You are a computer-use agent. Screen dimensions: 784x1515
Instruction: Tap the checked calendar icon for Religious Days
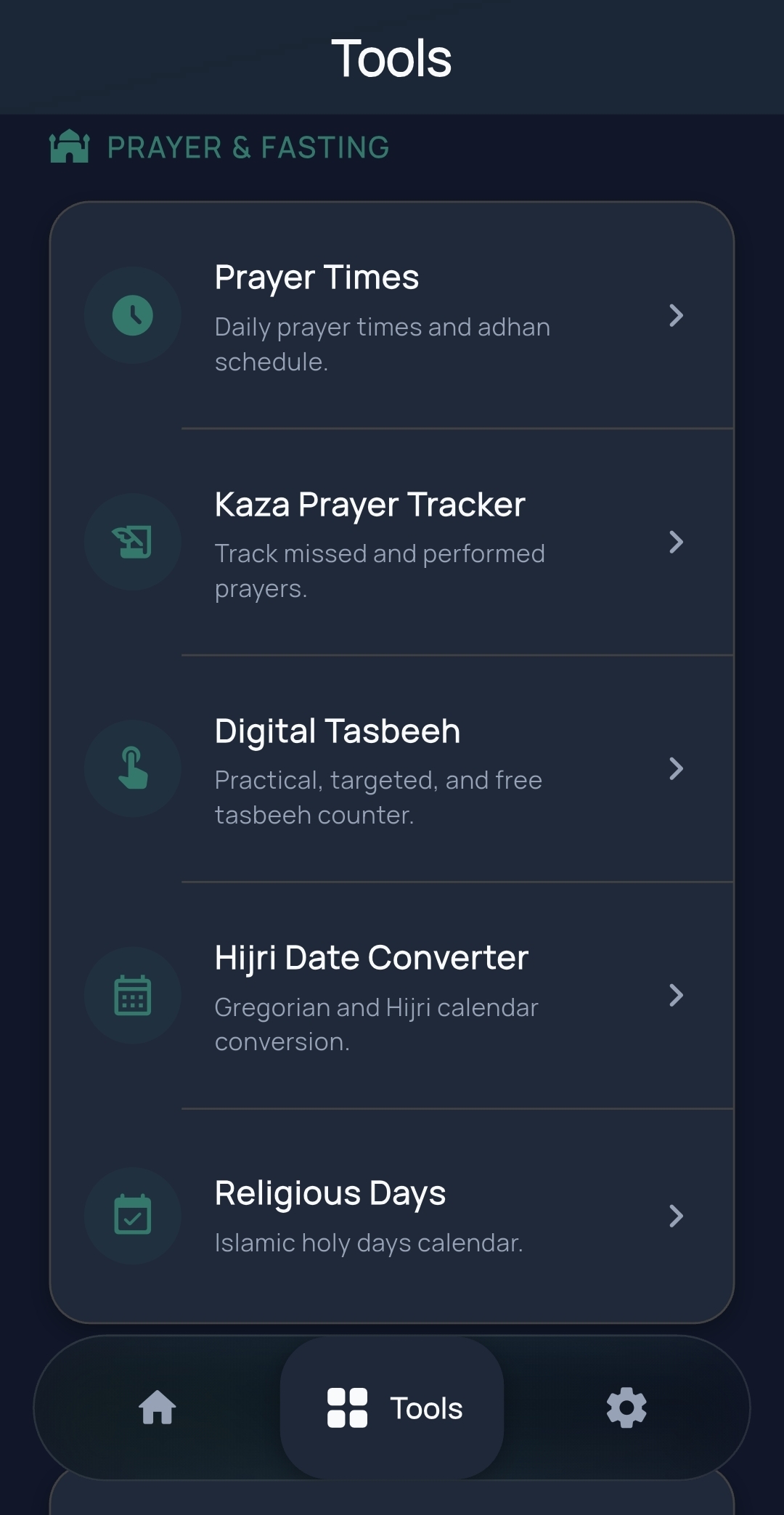[132, 1215]
